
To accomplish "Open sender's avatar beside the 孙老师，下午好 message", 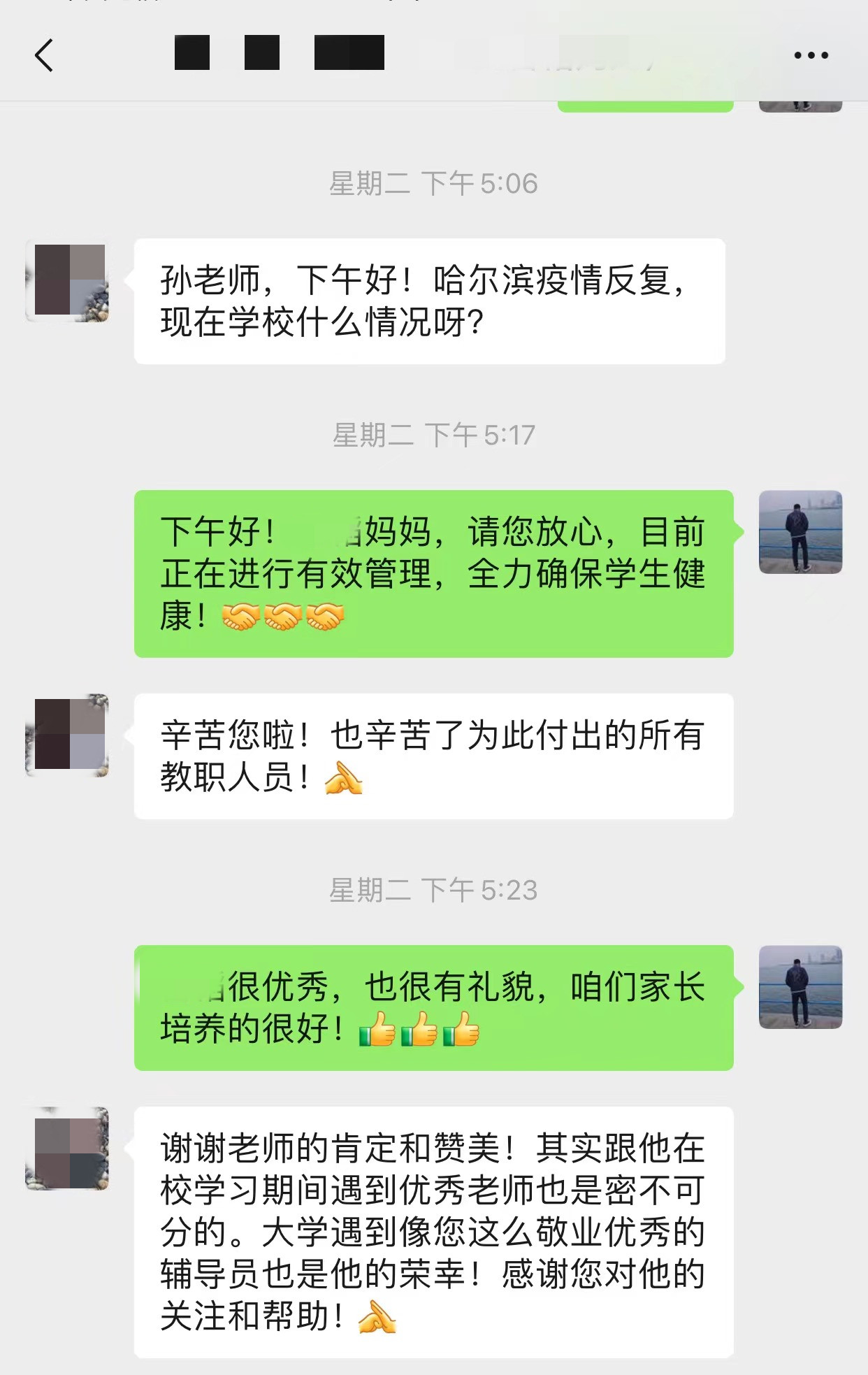I will (x=68, y=281).
